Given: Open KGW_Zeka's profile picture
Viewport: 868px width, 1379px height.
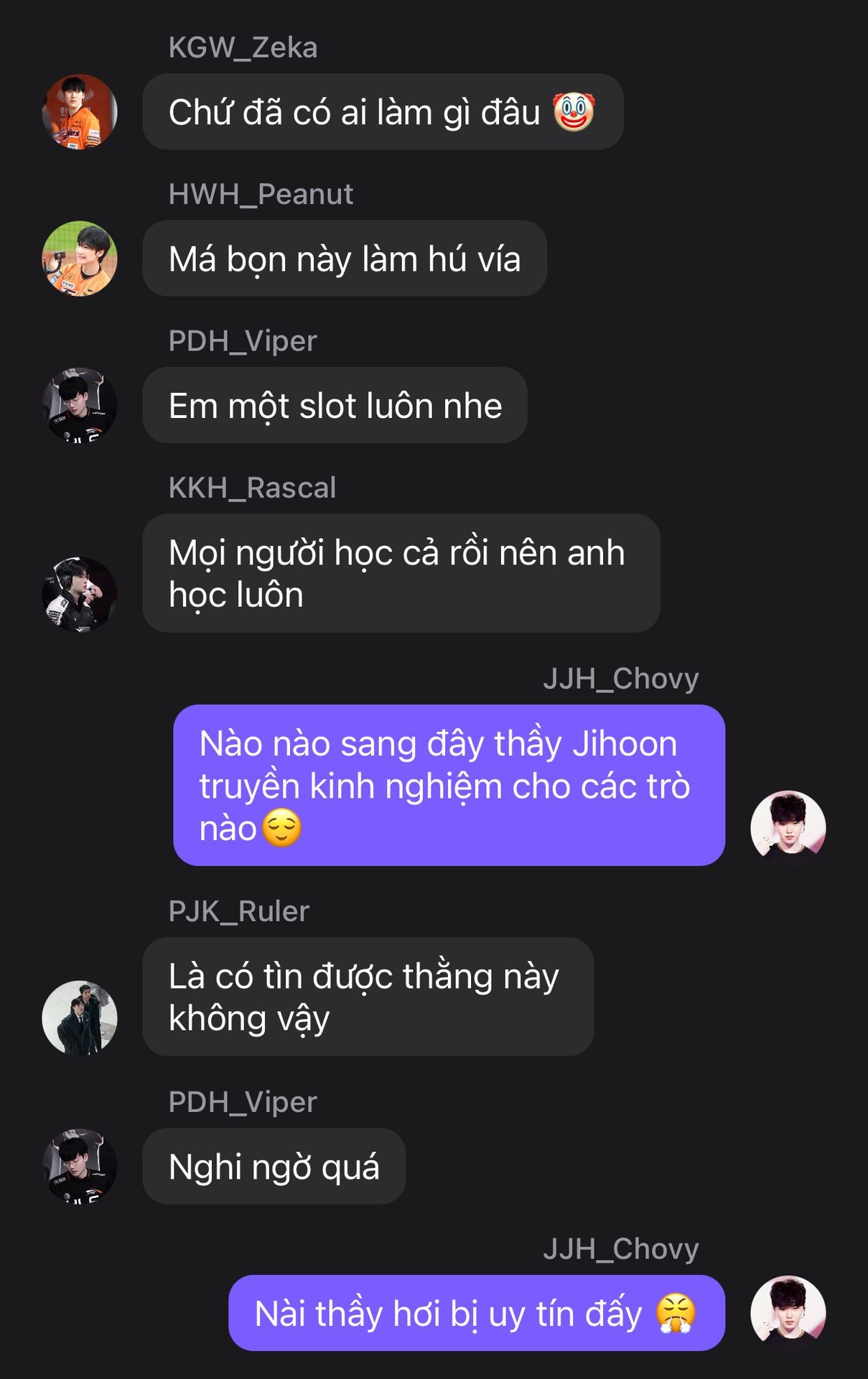Looking at the screenshot, I should (80, 112).
